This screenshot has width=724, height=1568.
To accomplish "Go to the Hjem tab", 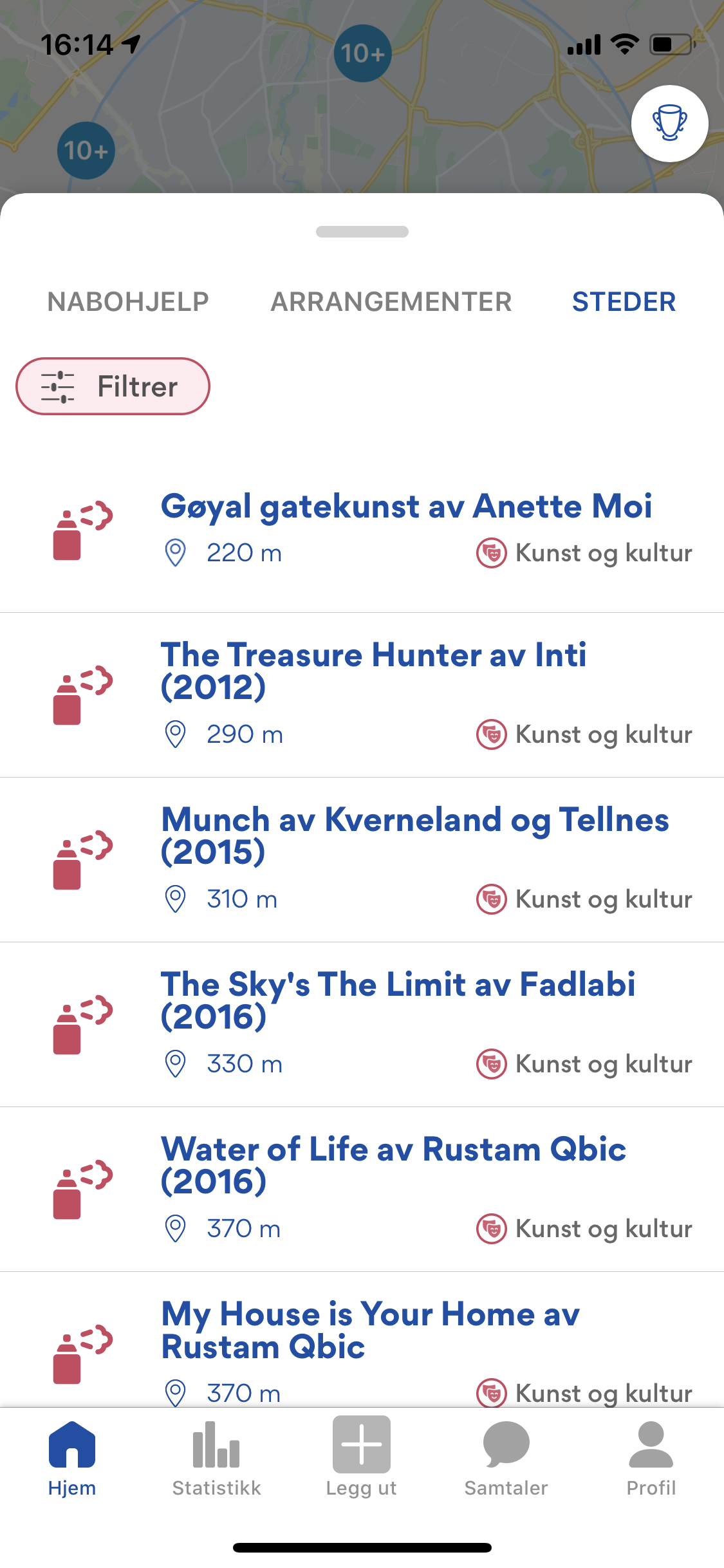I will tap(72, 1459).
